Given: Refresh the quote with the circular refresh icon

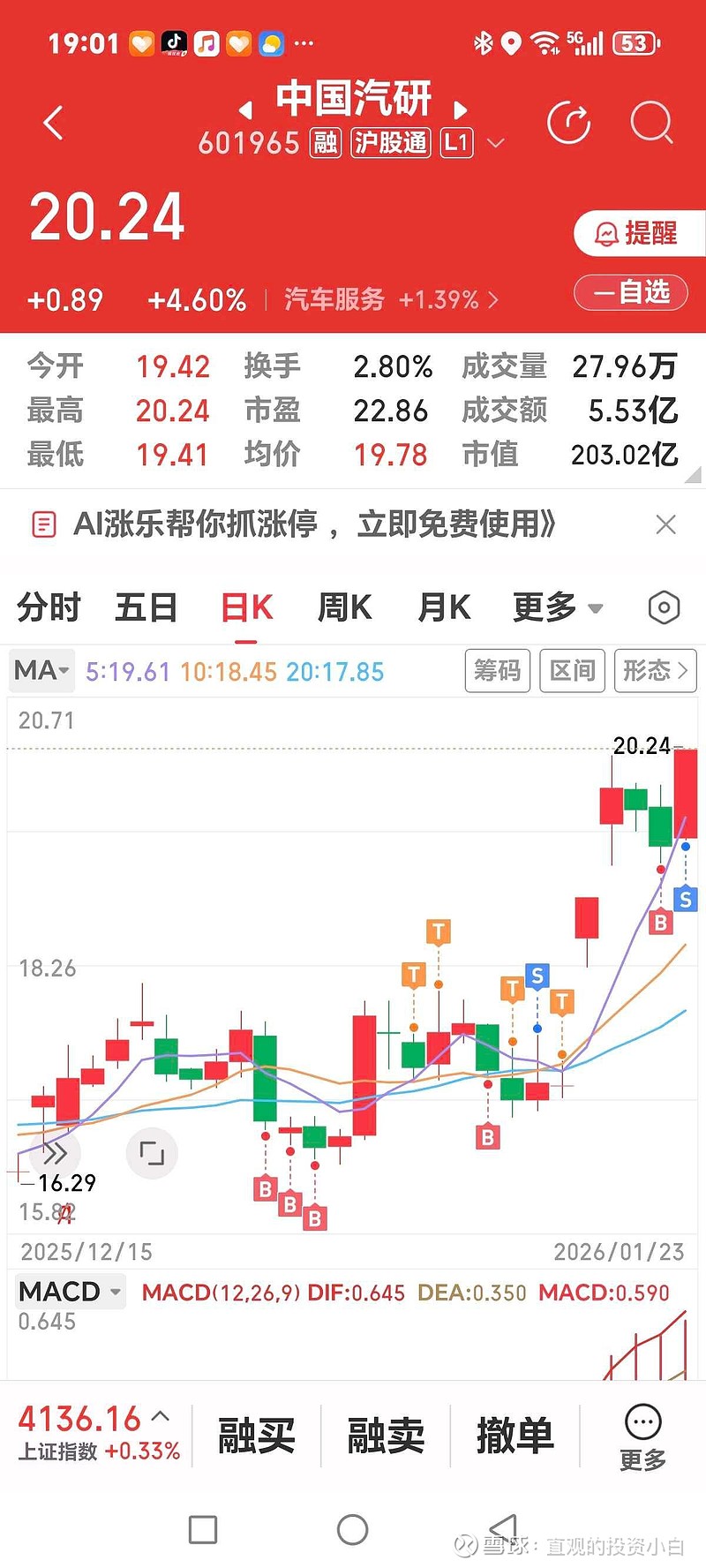Looking at the screenshot, I should (570, 123).
